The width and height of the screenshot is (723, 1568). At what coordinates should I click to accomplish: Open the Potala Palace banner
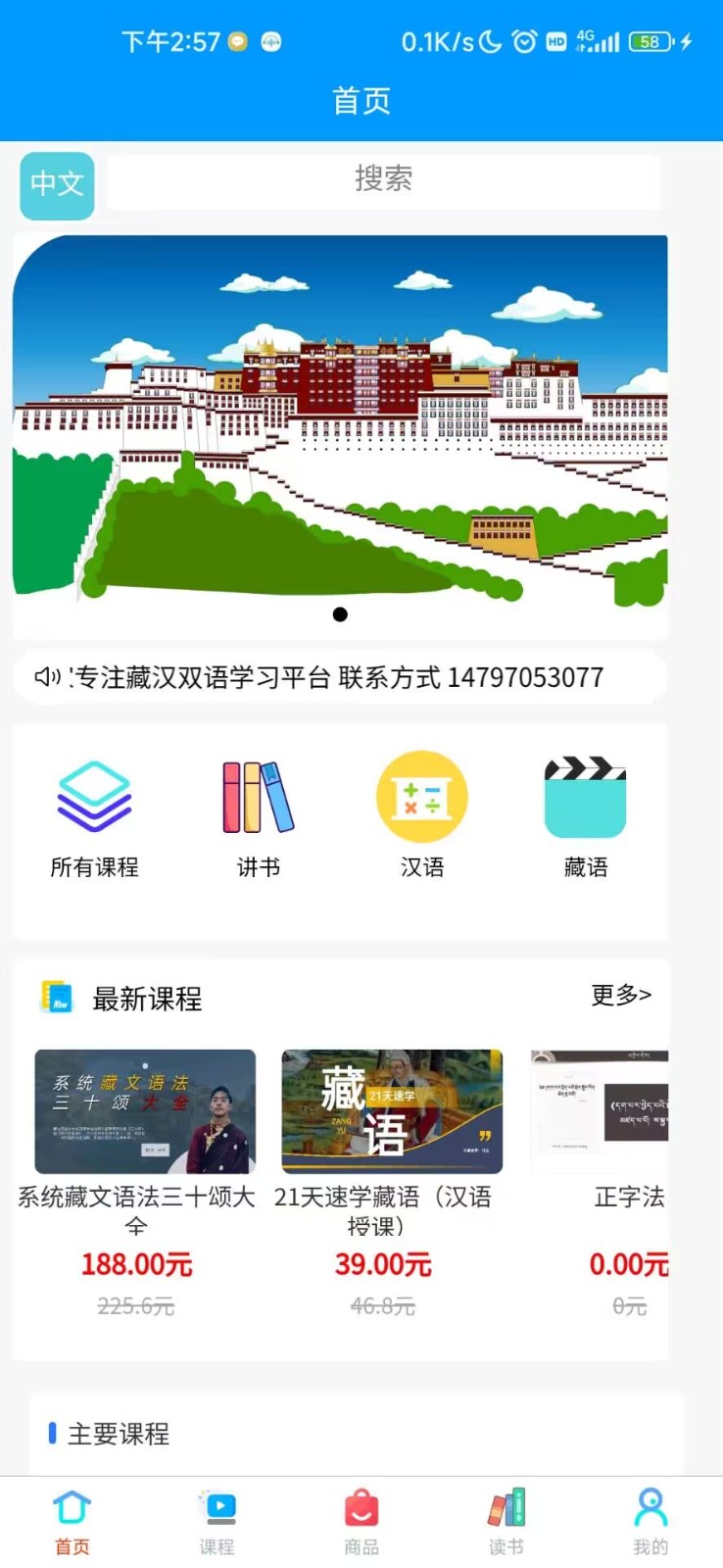point(340,436)
